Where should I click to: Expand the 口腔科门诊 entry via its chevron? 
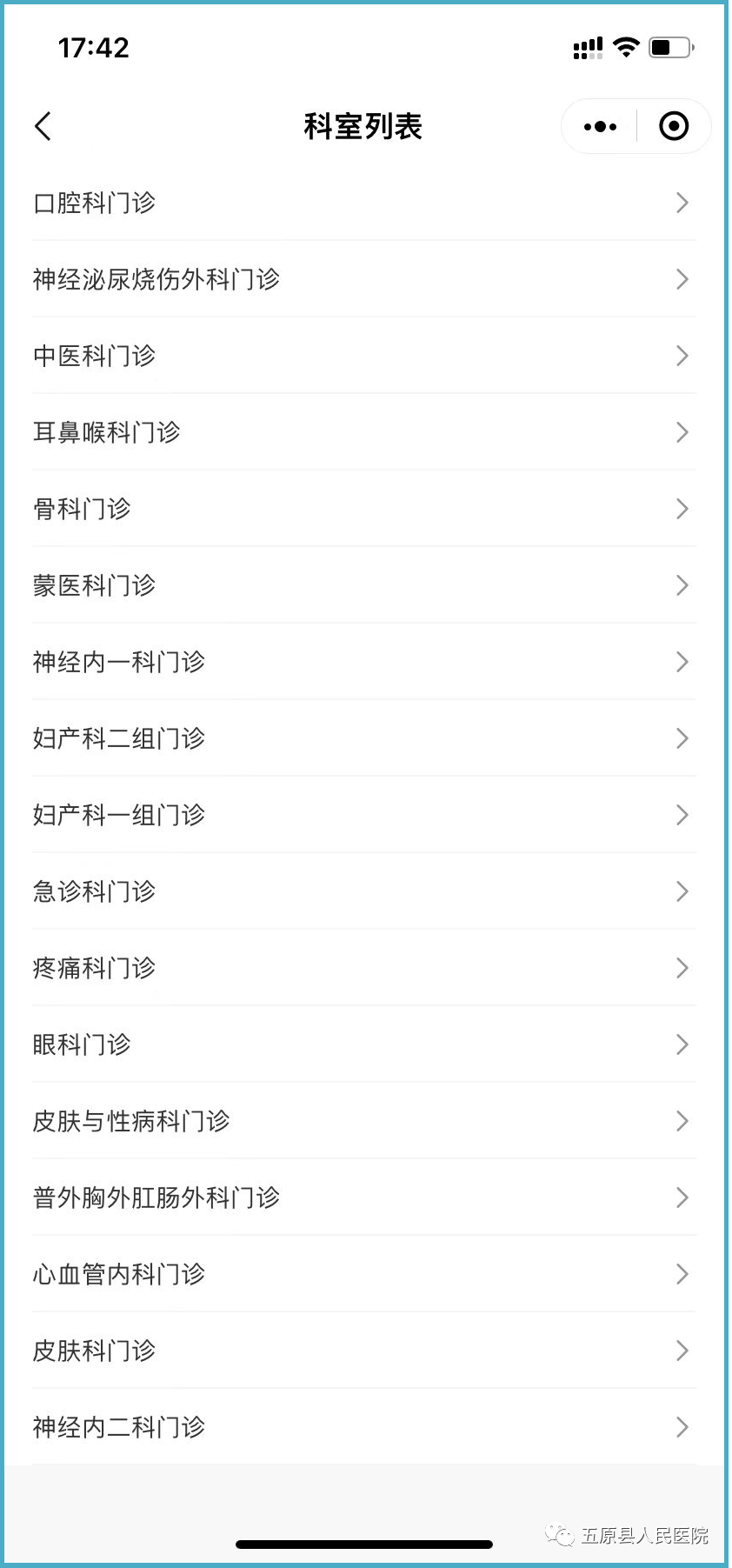pos(682,203)
